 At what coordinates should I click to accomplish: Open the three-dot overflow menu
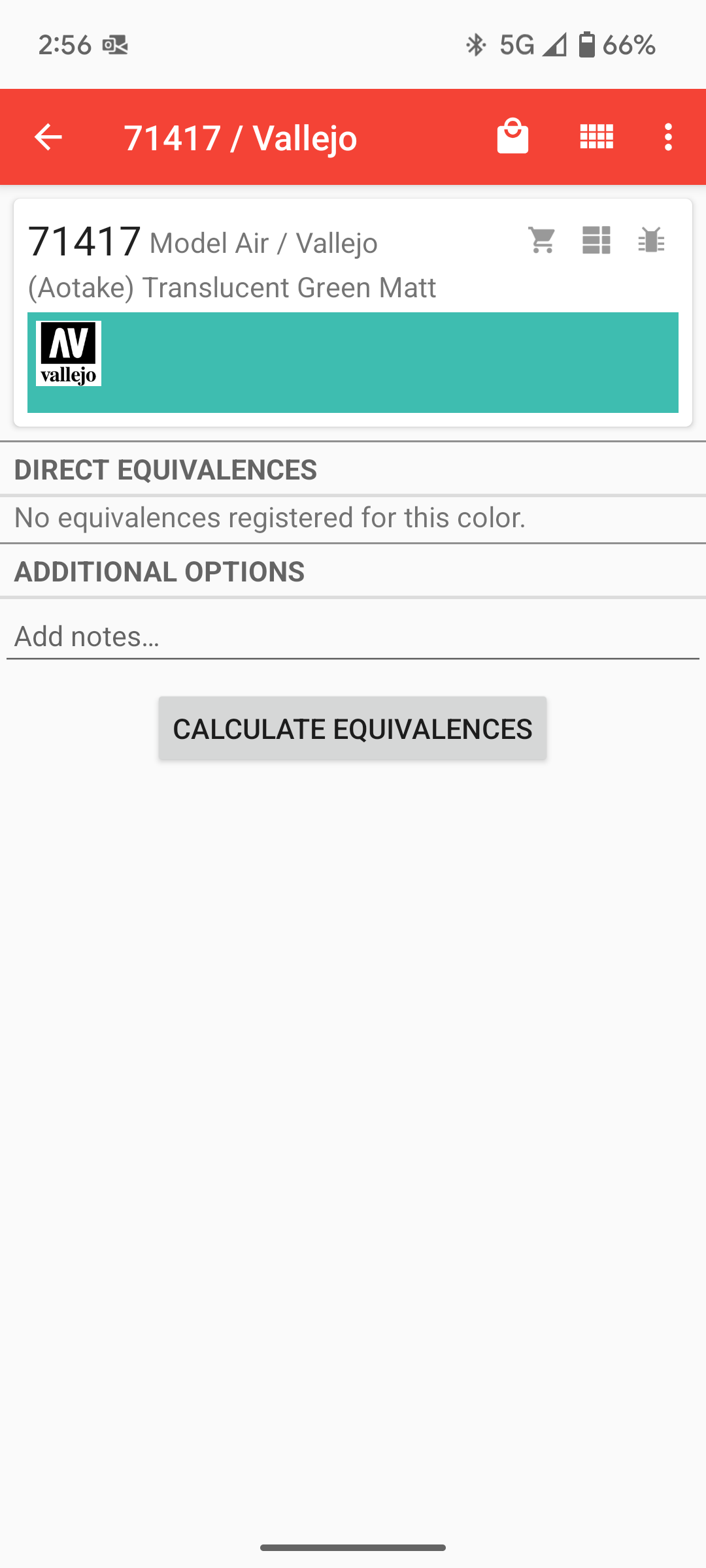pyautogui.click(x=668, y=137)
